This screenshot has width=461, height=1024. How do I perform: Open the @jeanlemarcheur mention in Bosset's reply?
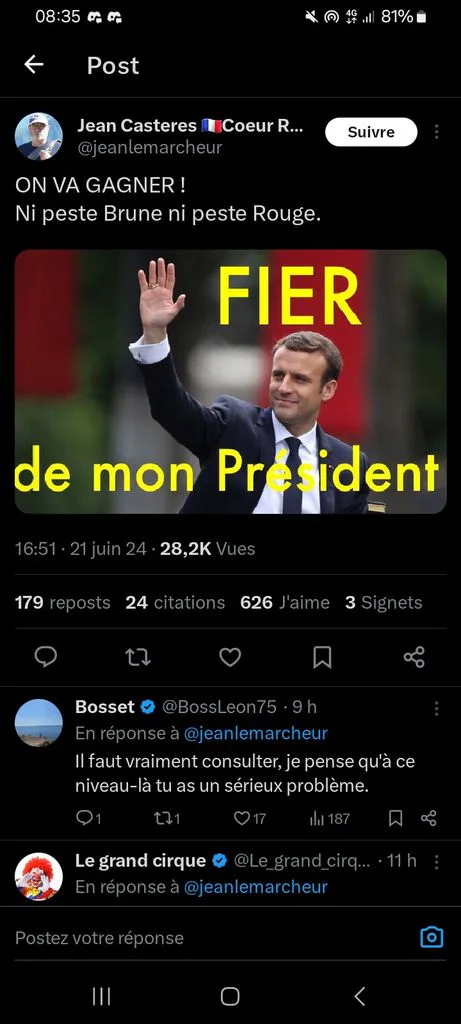(256, 733)
